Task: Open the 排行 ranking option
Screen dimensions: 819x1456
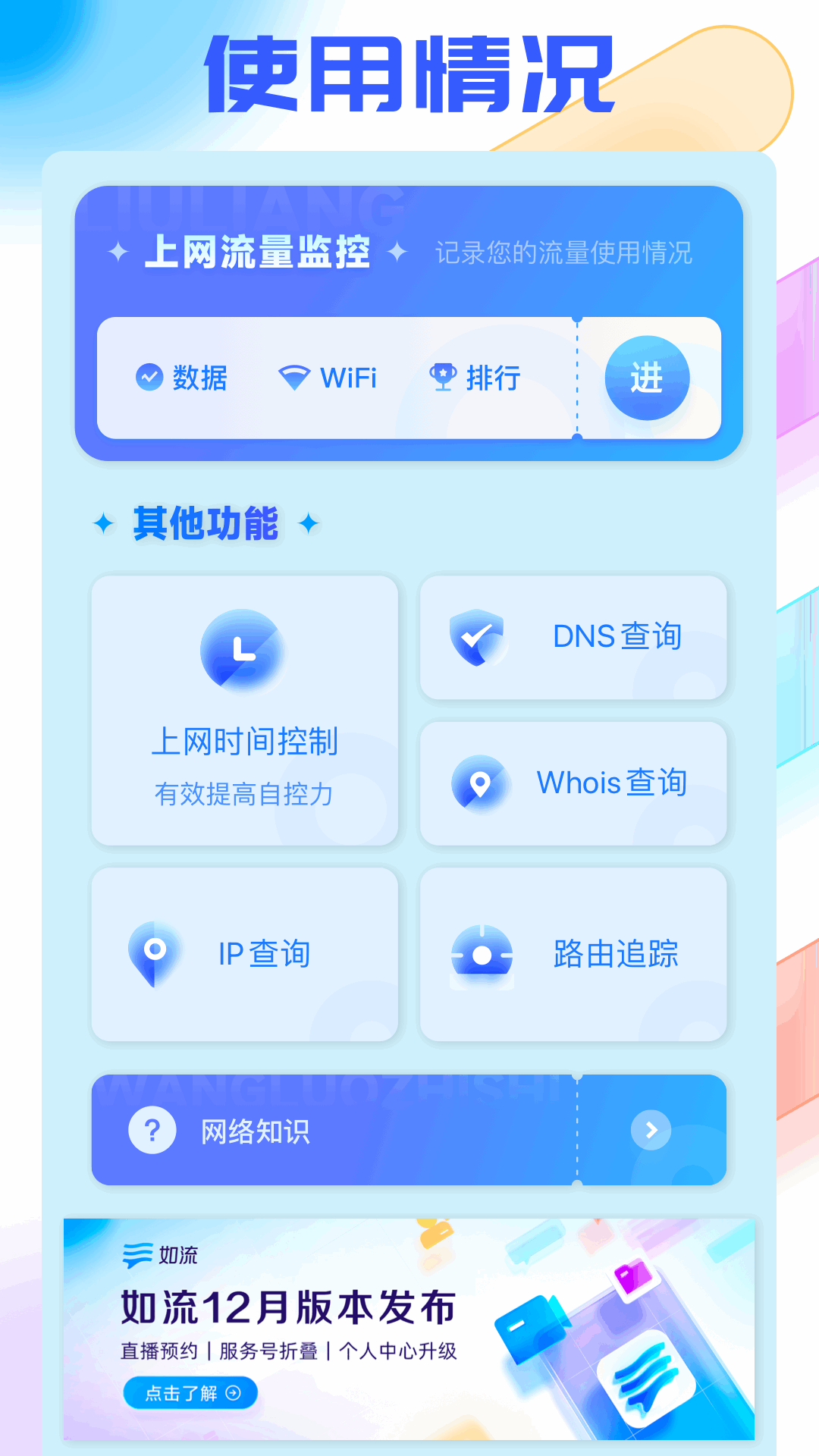Action: click(475, 377)
